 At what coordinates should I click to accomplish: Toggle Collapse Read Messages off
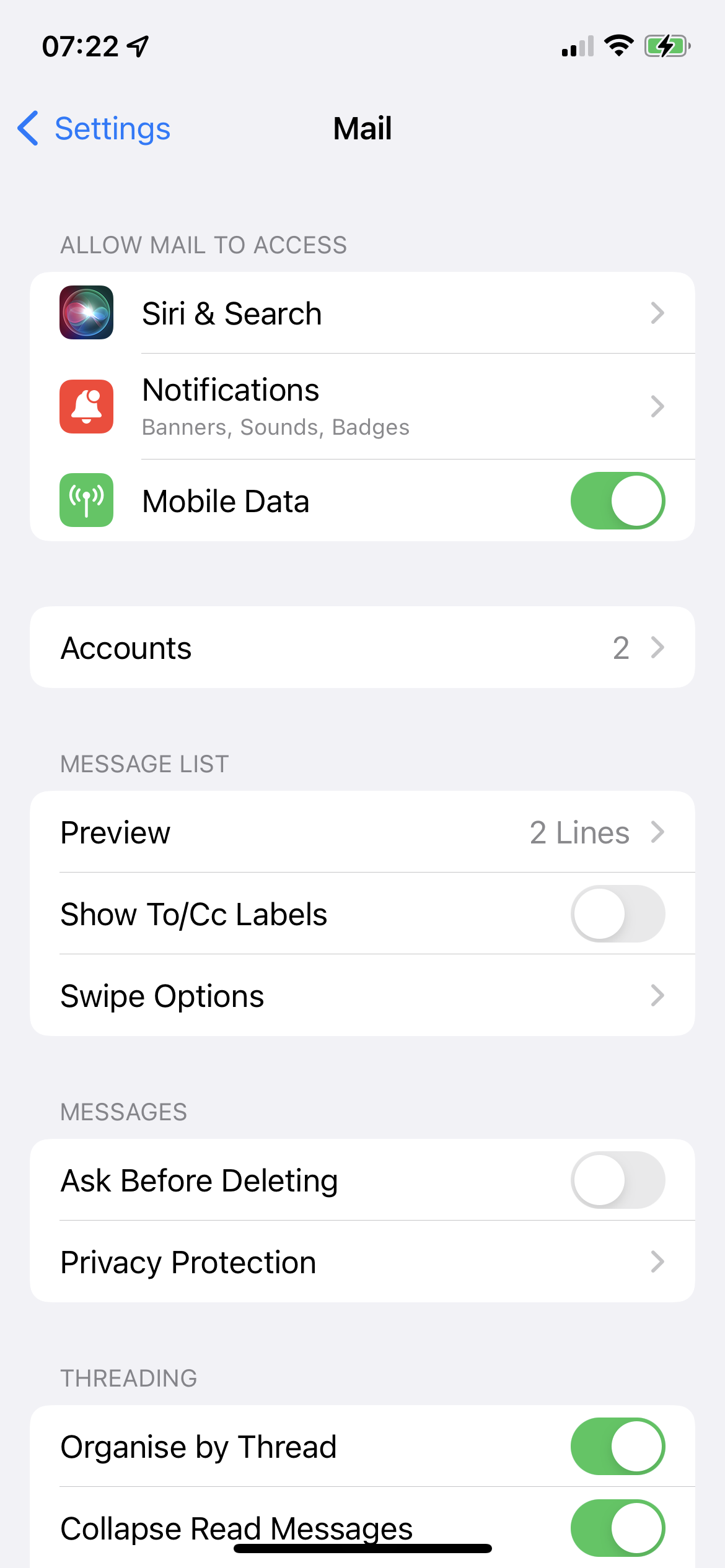617,1527
